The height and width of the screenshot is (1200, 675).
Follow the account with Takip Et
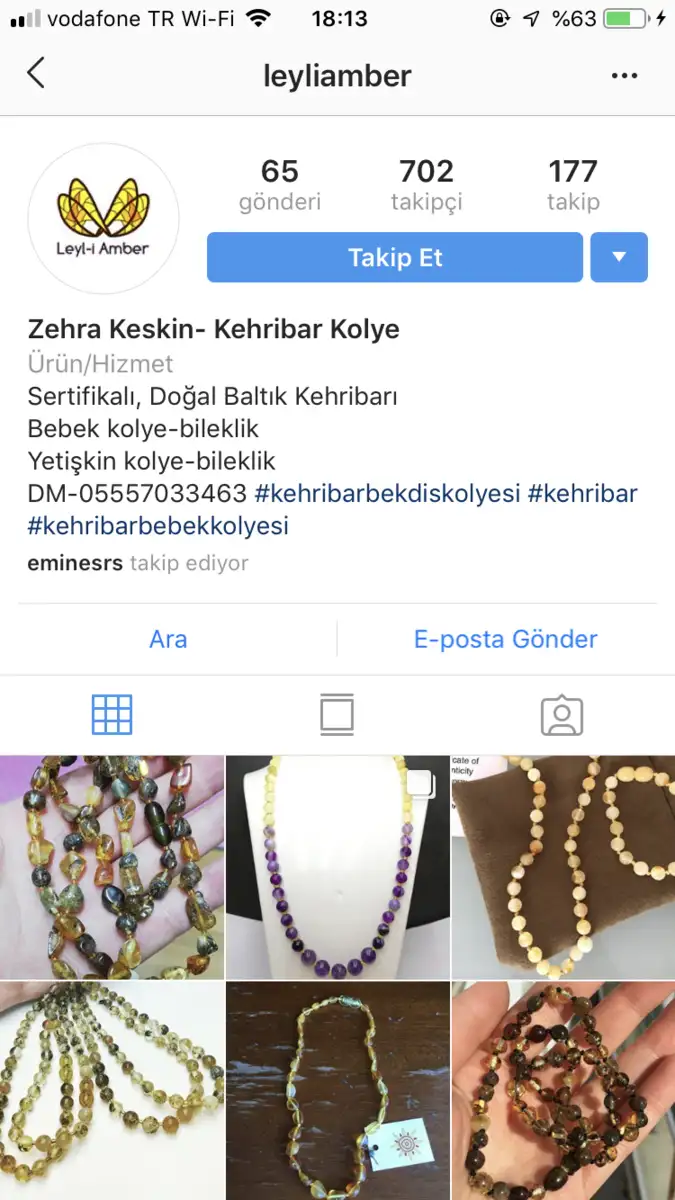click(395, 257)
